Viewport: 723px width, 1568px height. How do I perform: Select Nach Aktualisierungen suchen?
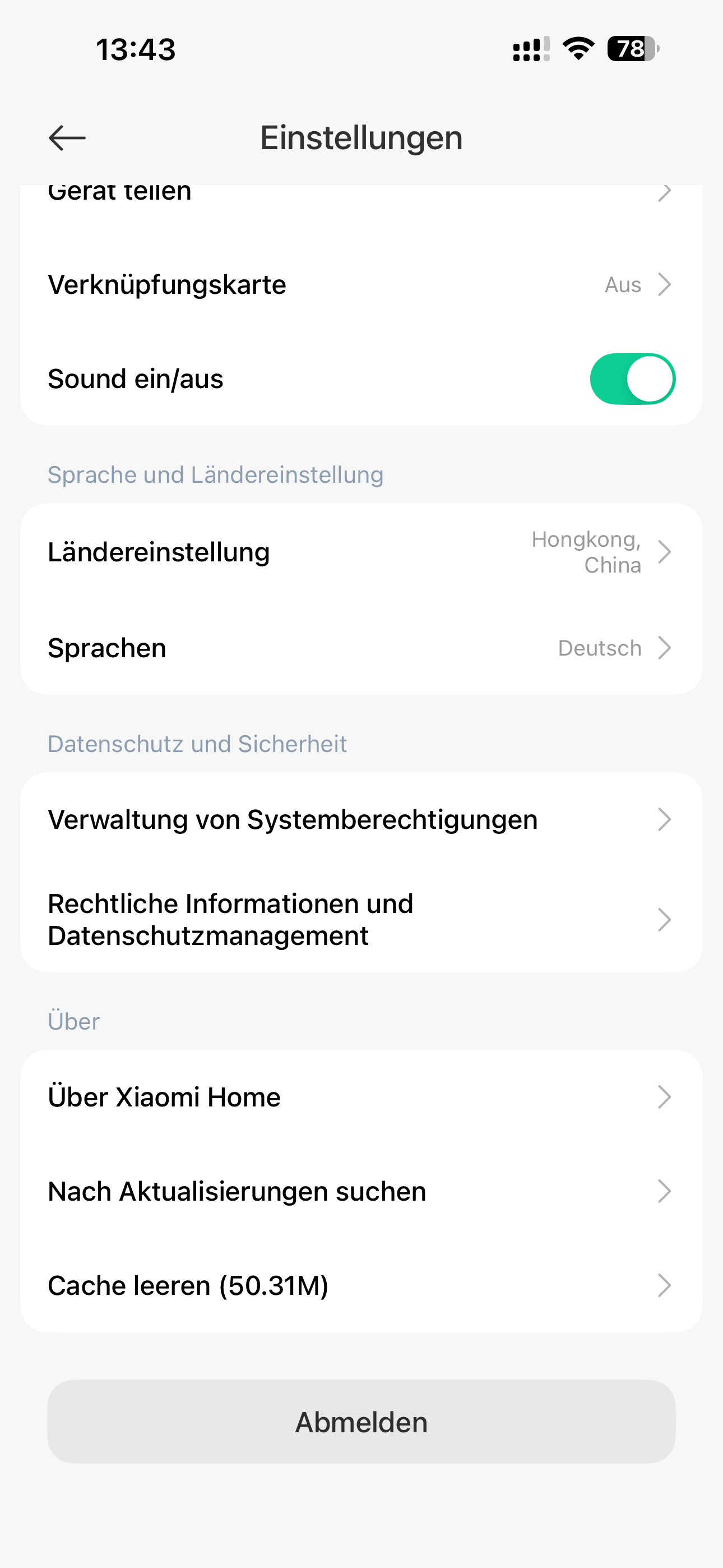point(361,1191)
